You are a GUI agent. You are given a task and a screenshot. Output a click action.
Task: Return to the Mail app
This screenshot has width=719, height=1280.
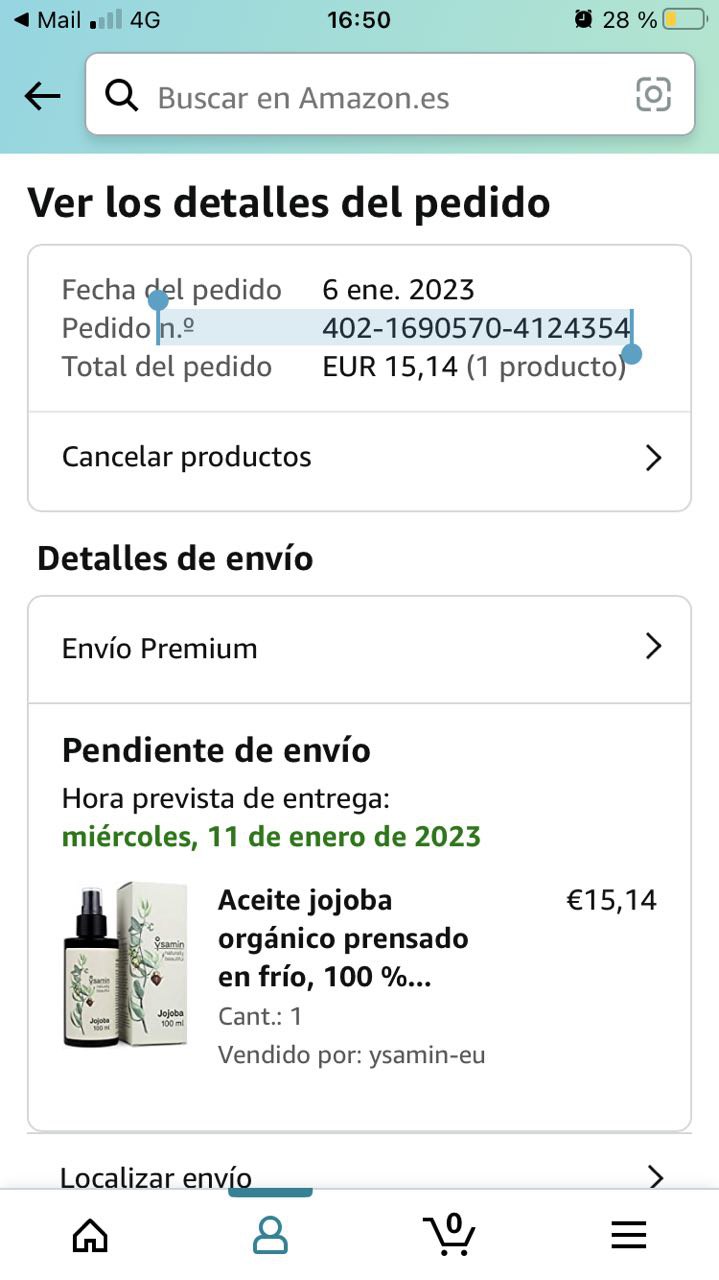(47, 20)
